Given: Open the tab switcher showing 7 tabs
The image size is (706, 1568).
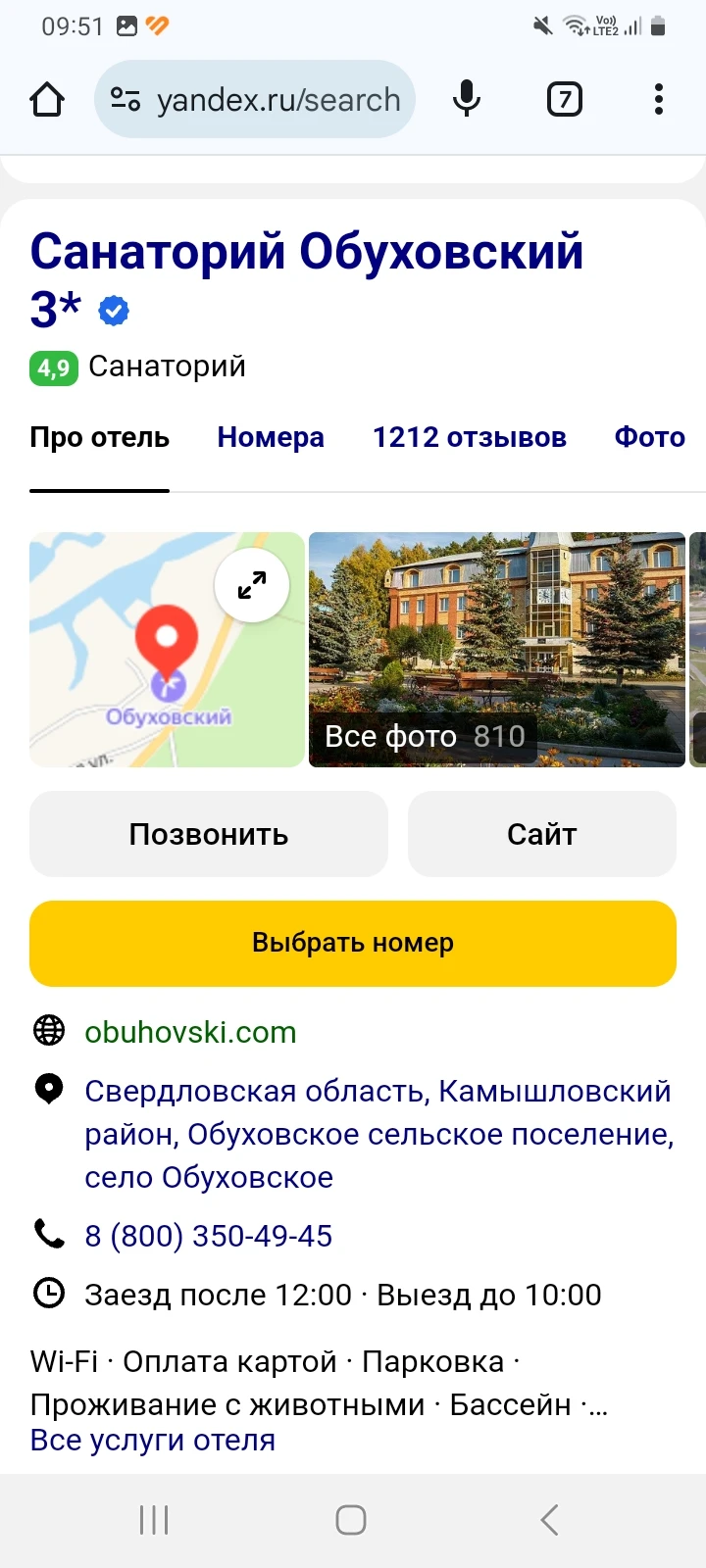Looking at the screenshot, I should (564, 100).
